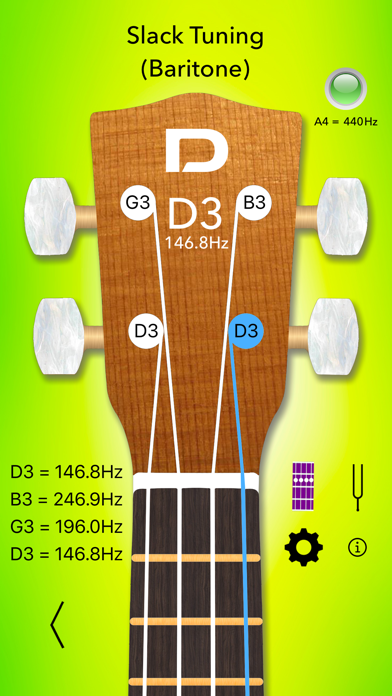
Task: Open the tuning fork tool
Action: tap(357, 487)
